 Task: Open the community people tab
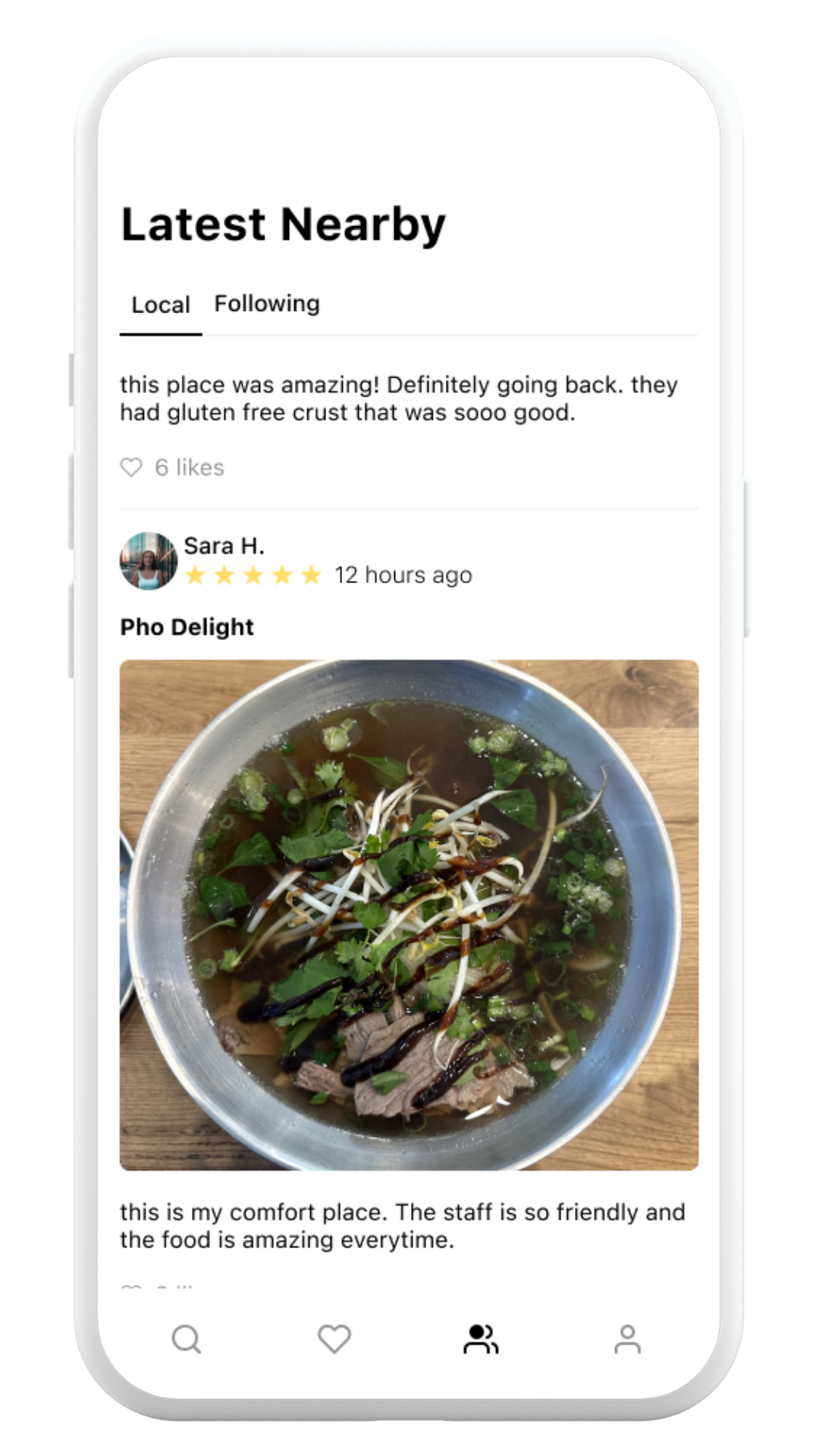(x=481, y=1339)
